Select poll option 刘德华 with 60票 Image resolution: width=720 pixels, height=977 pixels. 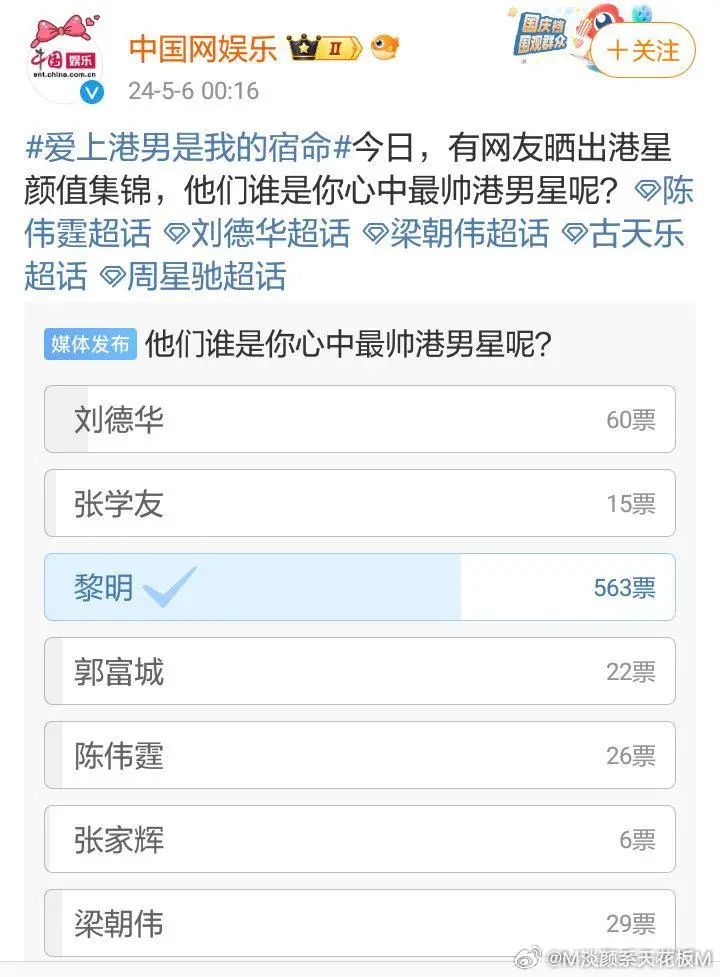(x=359, y=419)
